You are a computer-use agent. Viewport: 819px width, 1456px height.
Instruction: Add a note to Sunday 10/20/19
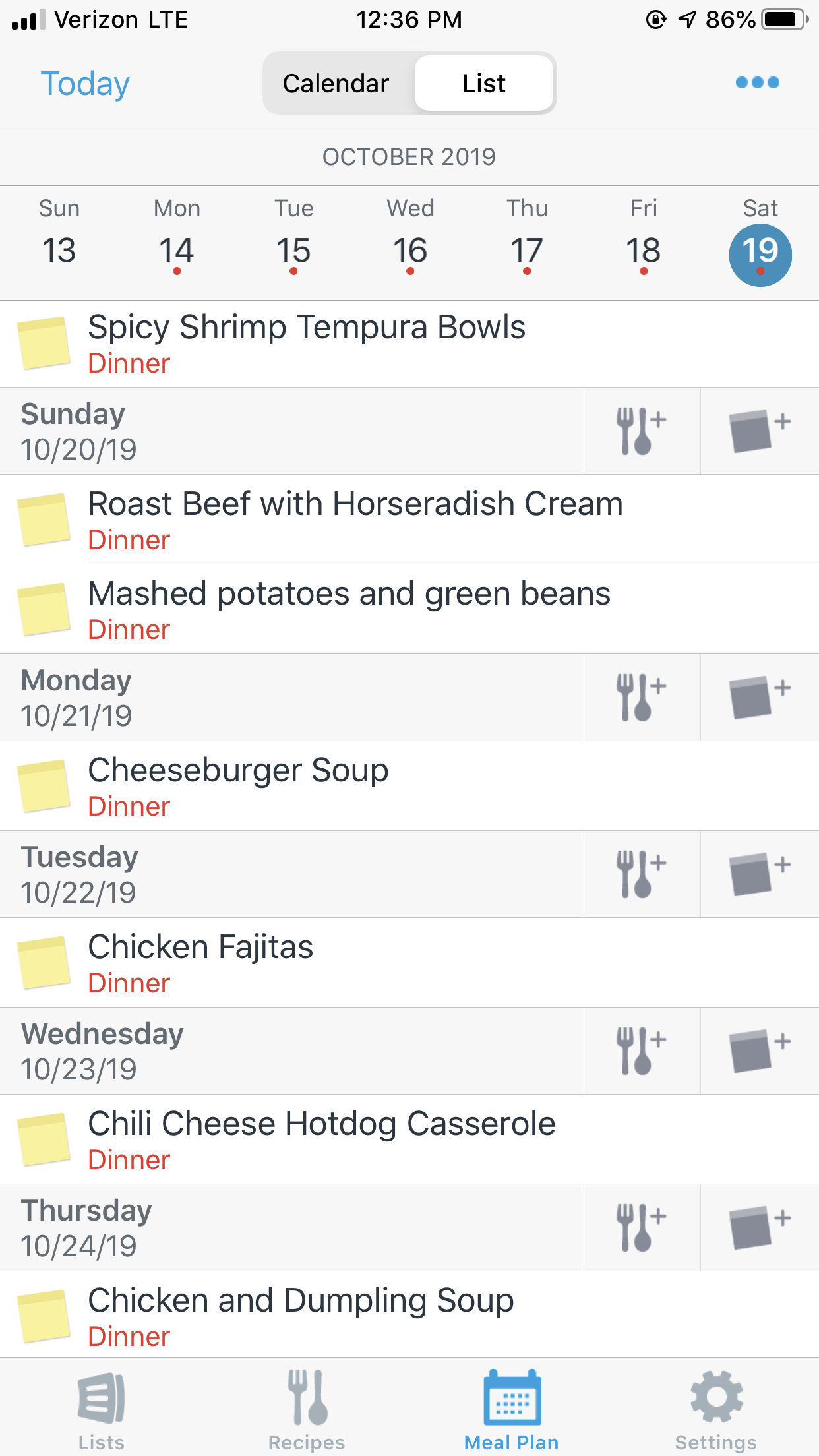click(x=759, y=431)
